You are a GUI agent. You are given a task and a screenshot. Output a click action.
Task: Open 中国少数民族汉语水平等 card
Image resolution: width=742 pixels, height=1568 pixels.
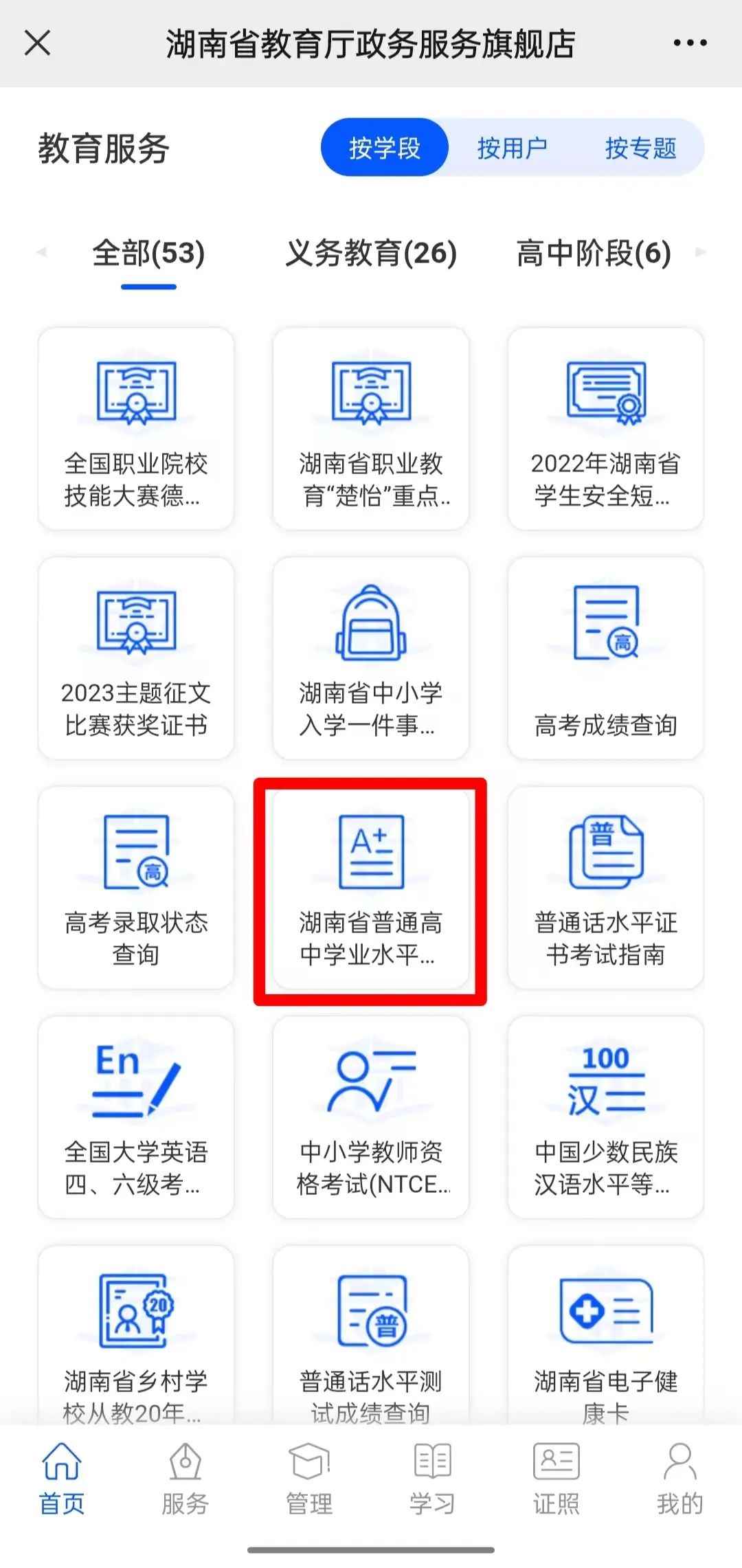606,1117
